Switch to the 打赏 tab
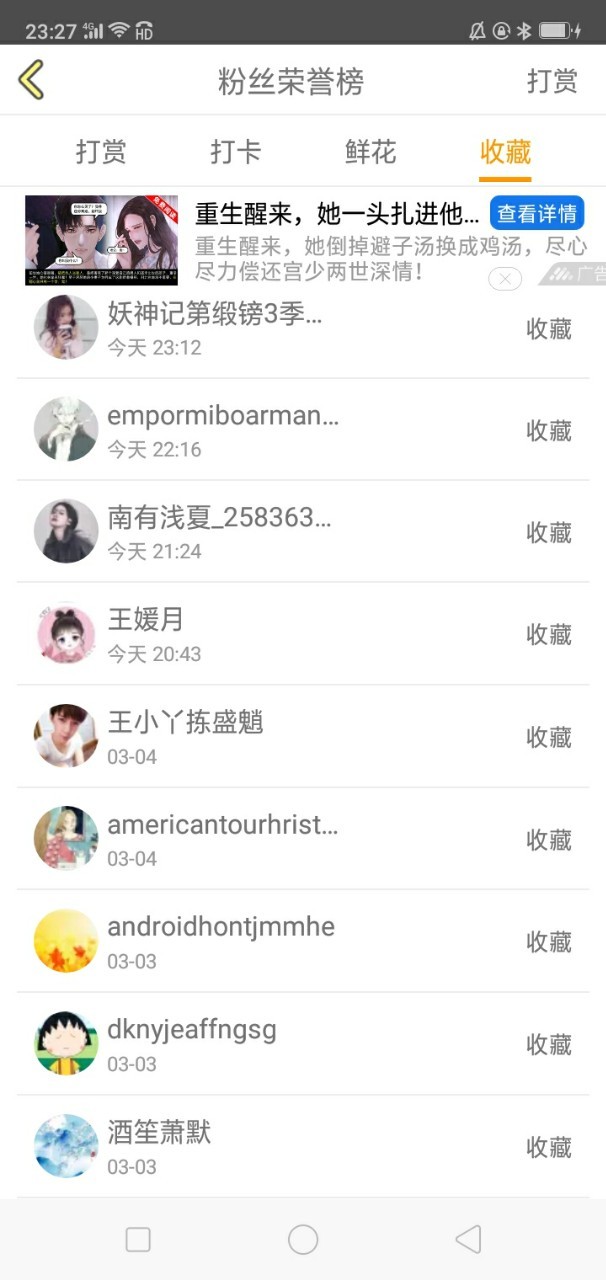606x1280 pixels. point(101,152)
